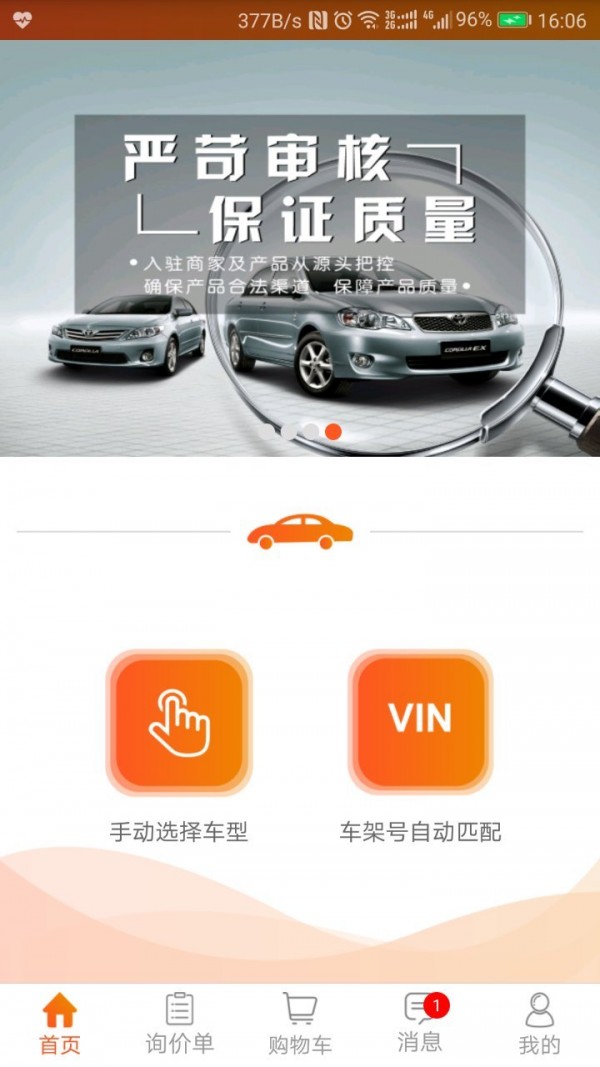Open the 消息 tab
Screen dimensions: 600x1067
419,1024
